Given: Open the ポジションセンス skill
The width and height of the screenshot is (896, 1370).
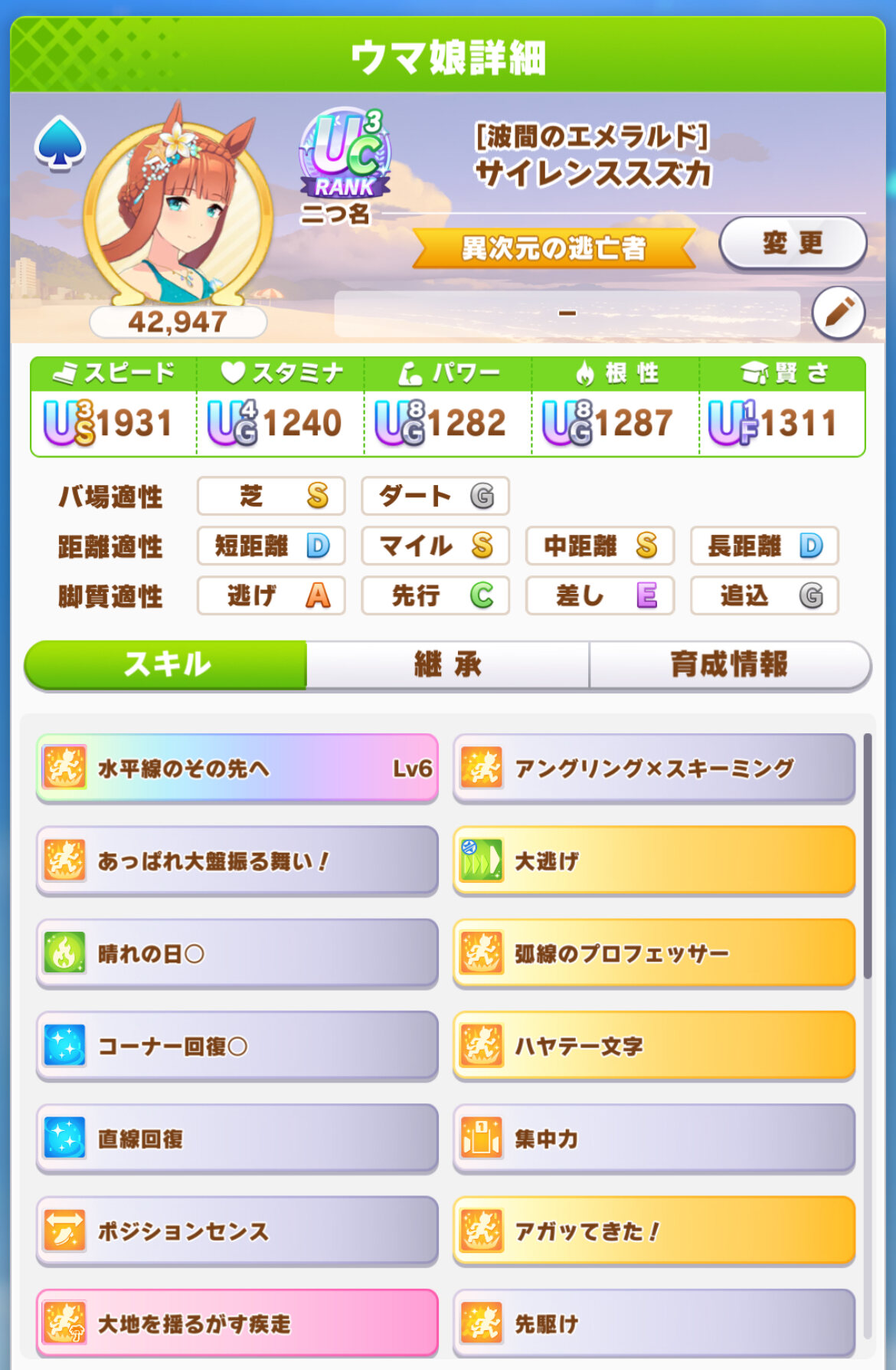Looking at the screenshot, I should pyautogui.click(x=237, y=1231).
